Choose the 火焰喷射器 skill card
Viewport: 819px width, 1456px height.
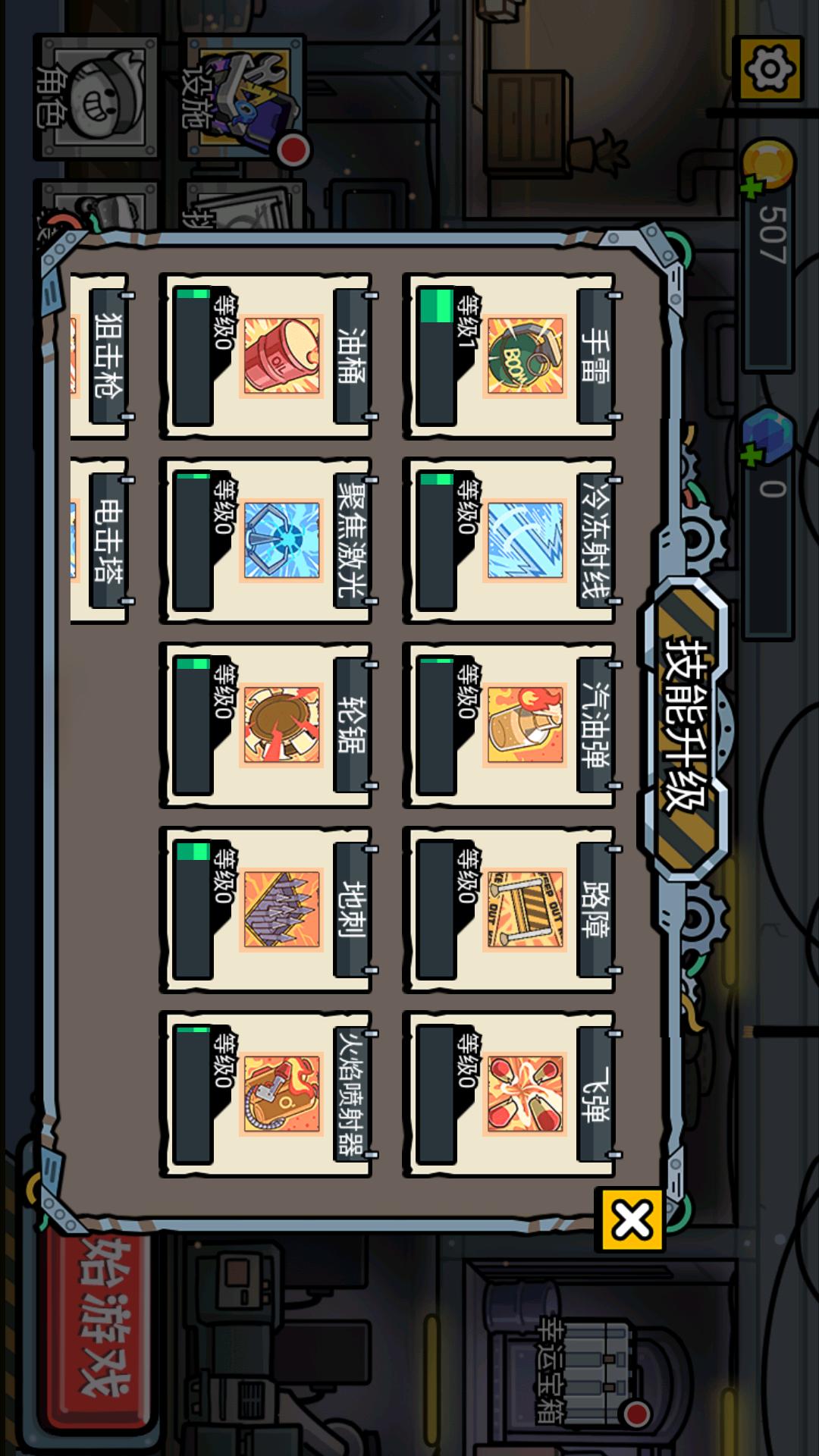coord(265,1094)
